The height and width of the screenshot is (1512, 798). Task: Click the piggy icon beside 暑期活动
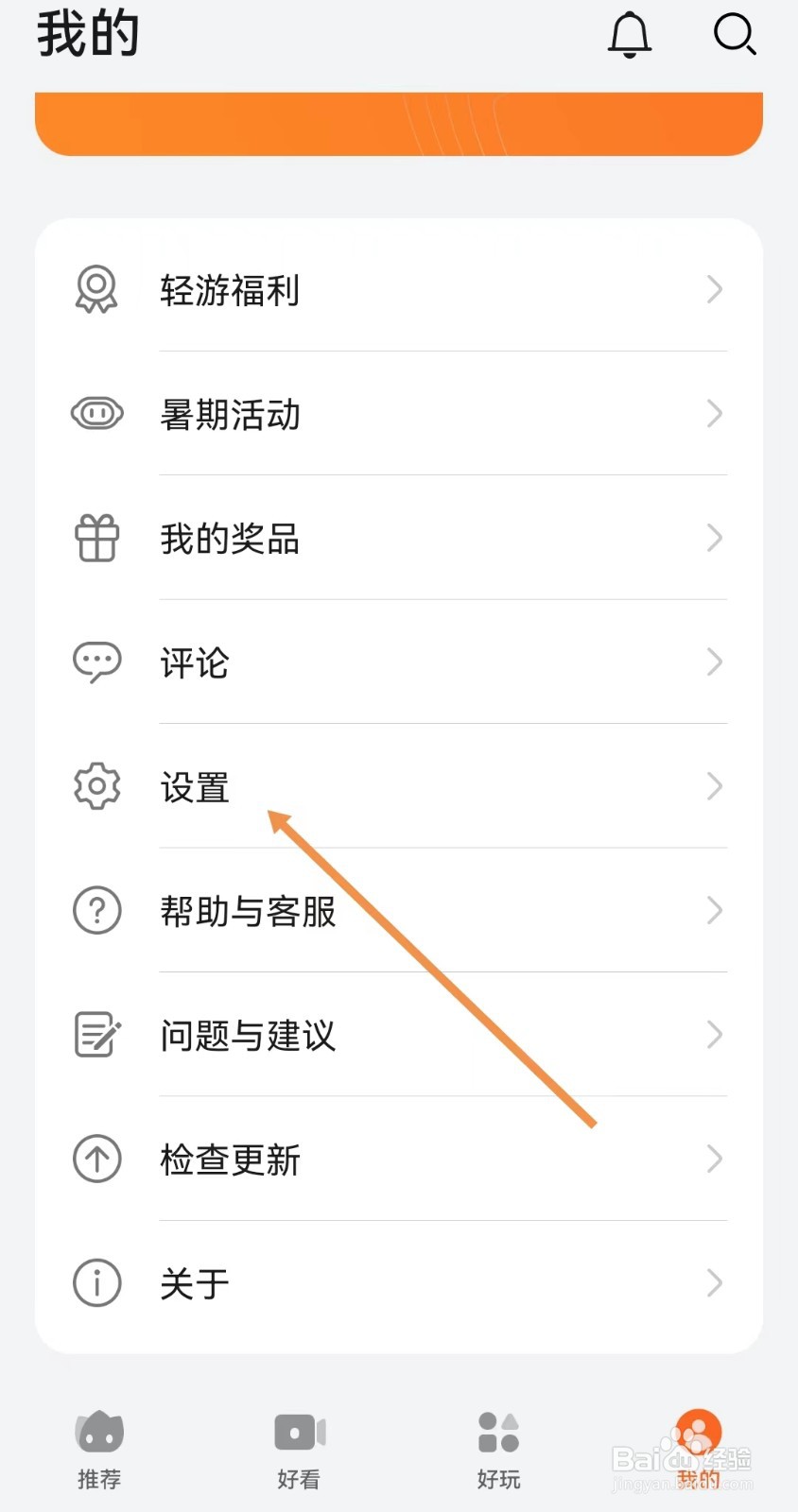coord(97,413)
